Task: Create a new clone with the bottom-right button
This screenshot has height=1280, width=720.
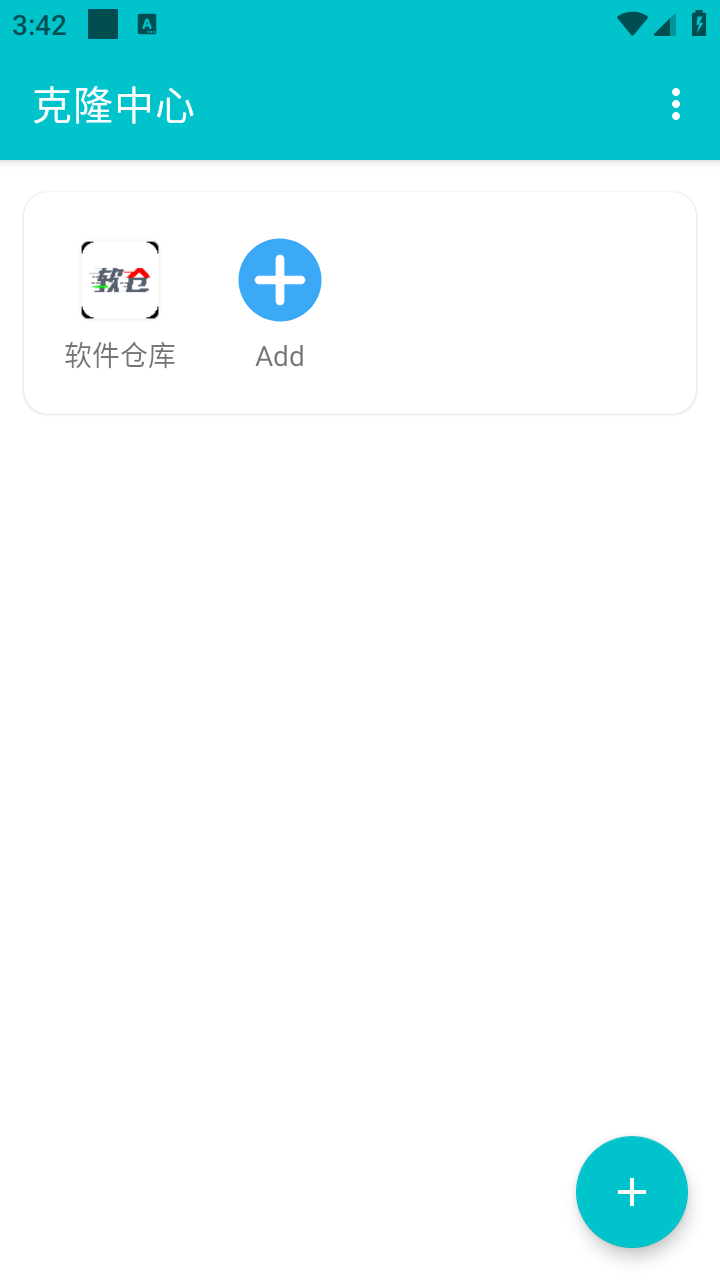Action: coord(631,1191)
